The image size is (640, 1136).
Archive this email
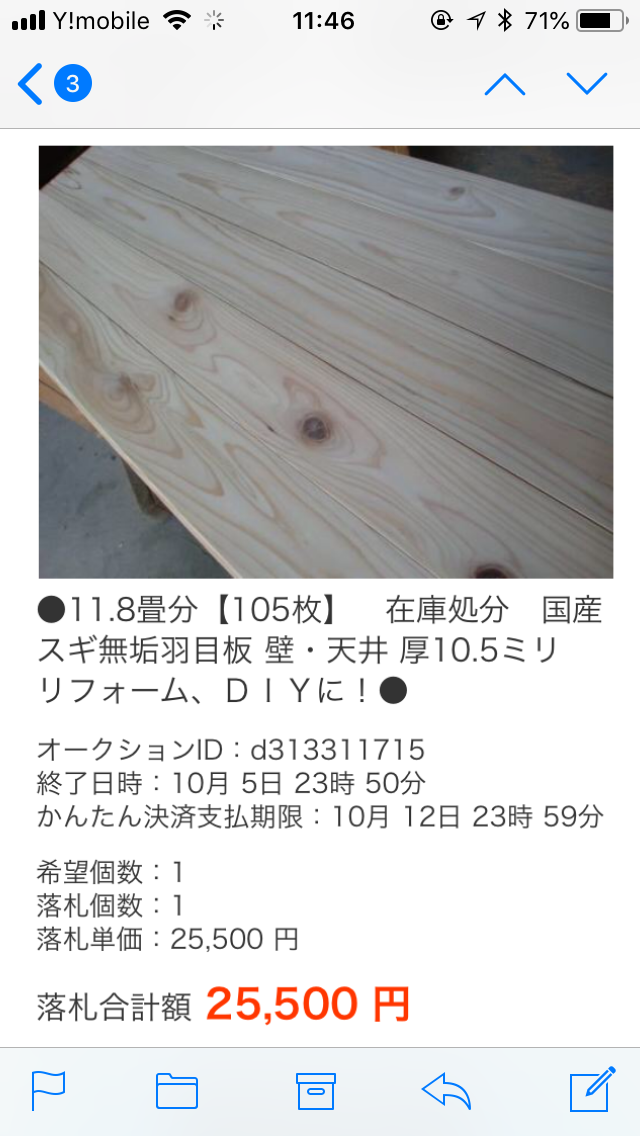[315, 1090]
